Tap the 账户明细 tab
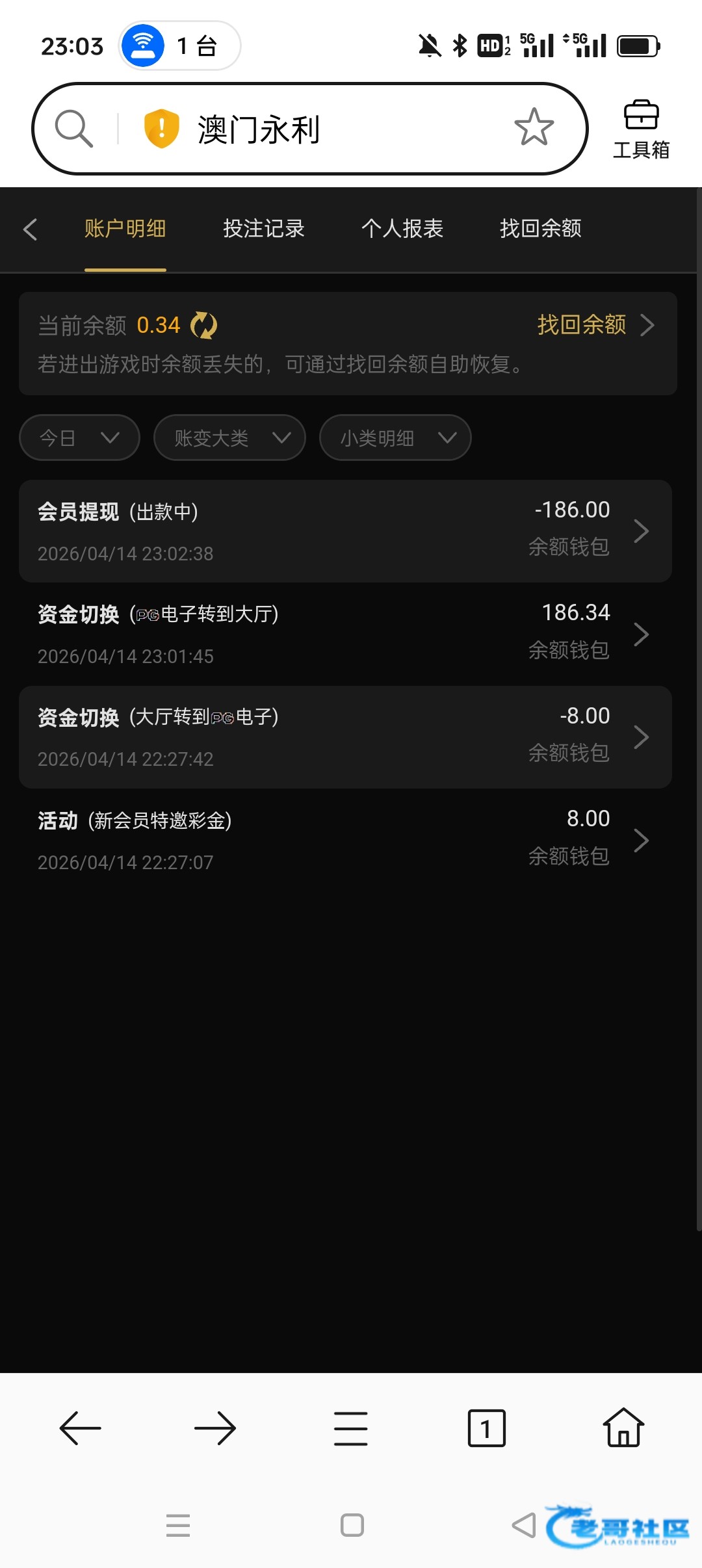Image resolution: width=702 pixels, height=1568 pixels. pyautogui.click(x=125, y=229)
